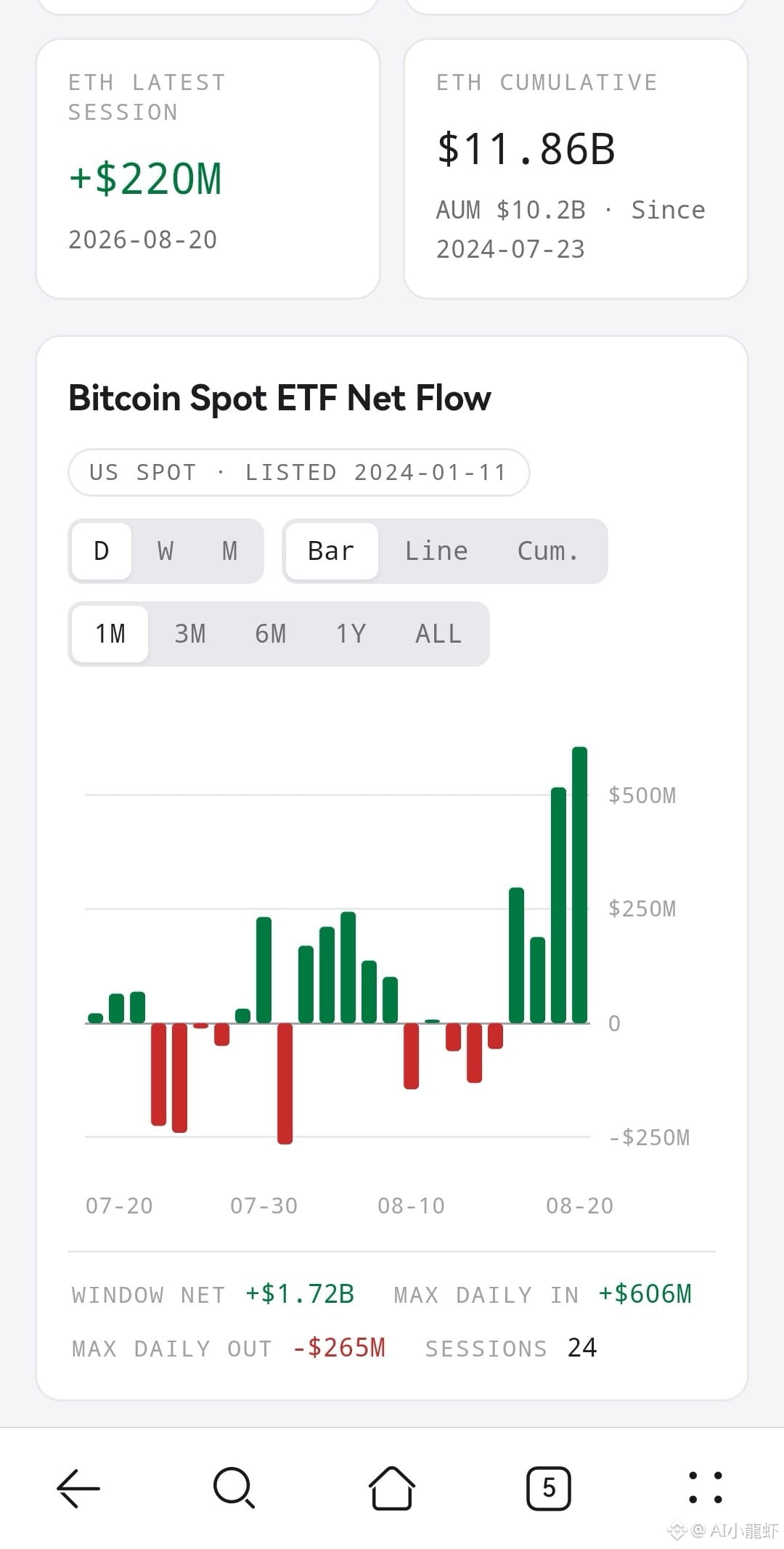Set time range to 3M
The width and height of the screenshot is (784, 1549).
[x=190, y=634]
